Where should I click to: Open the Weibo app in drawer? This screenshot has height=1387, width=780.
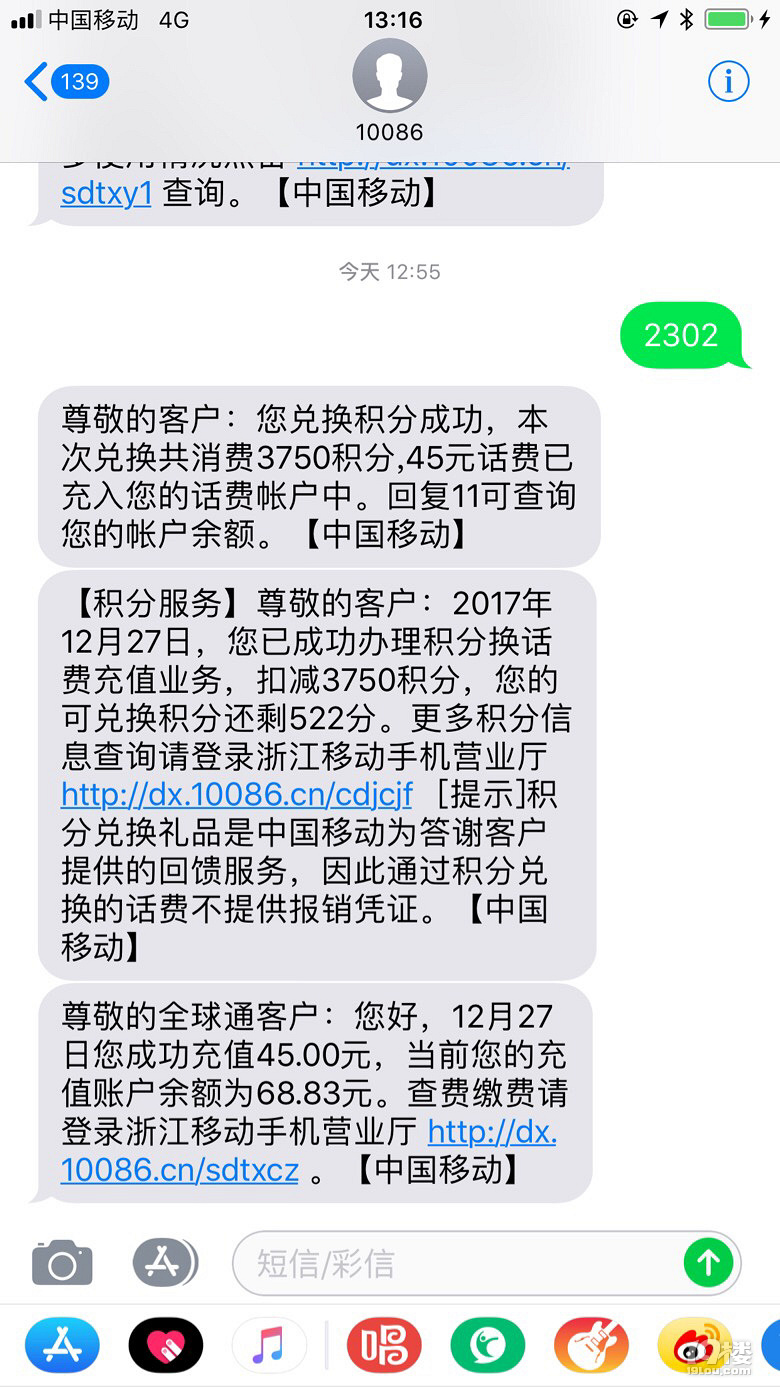tap(694, 1346)
